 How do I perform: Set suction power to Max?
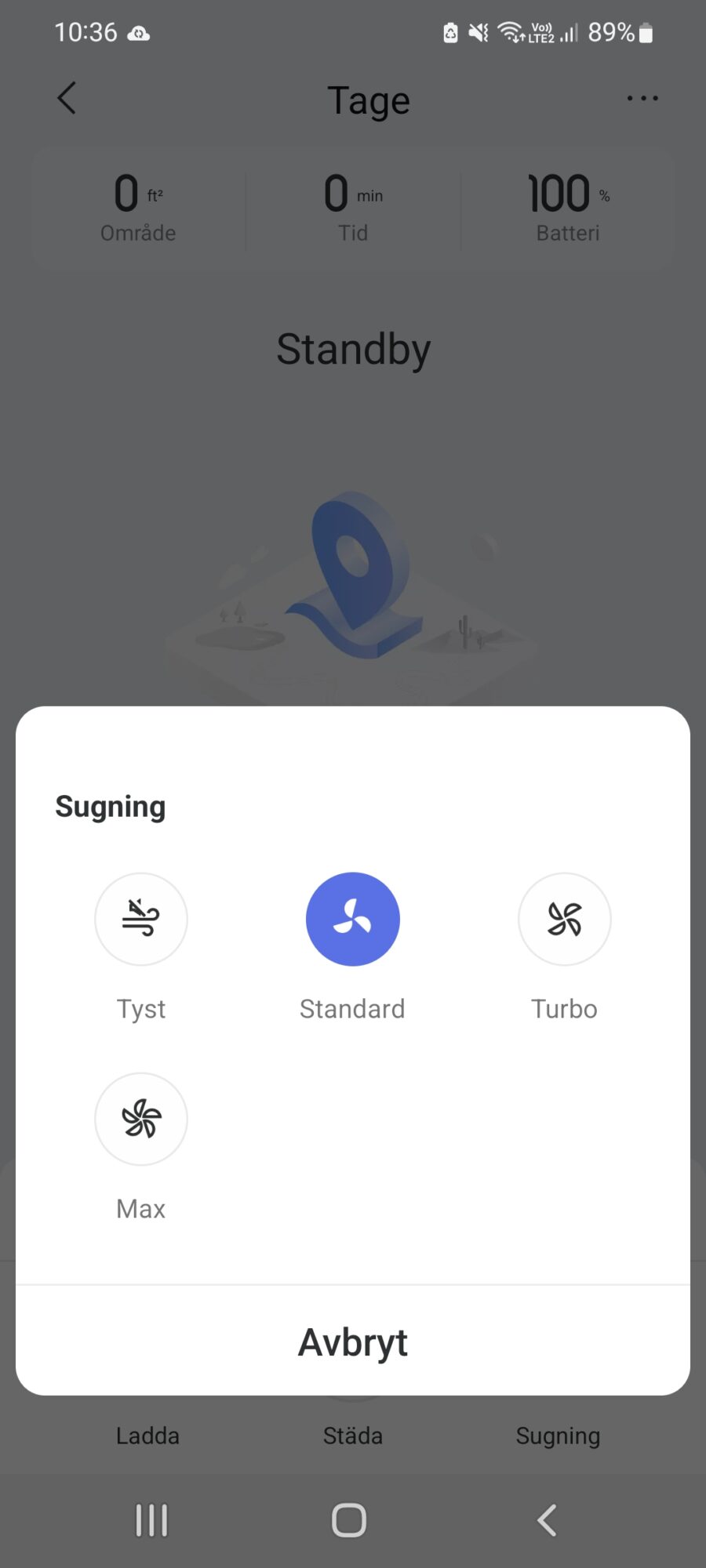(x=141, y=1119)
